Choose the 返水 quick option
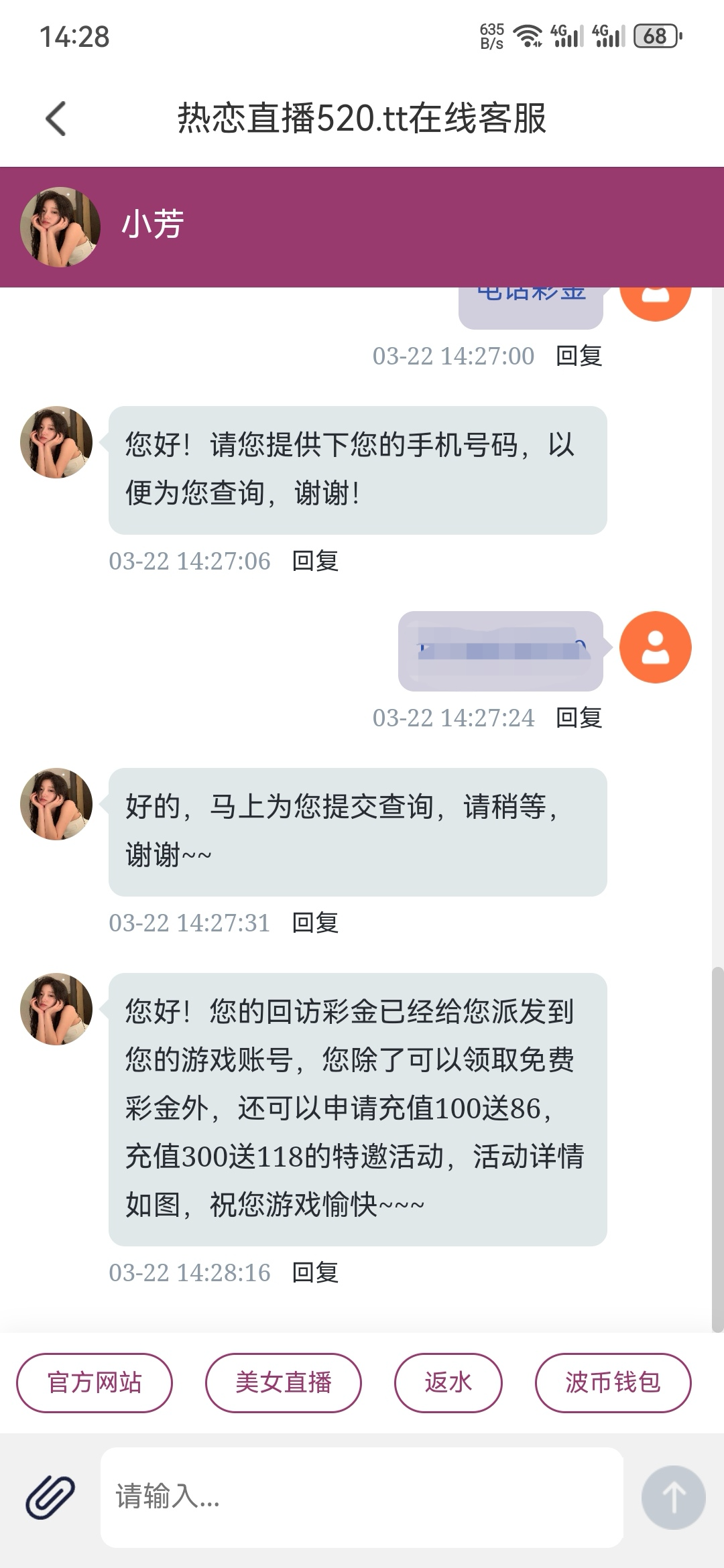 pos(448,1382)
